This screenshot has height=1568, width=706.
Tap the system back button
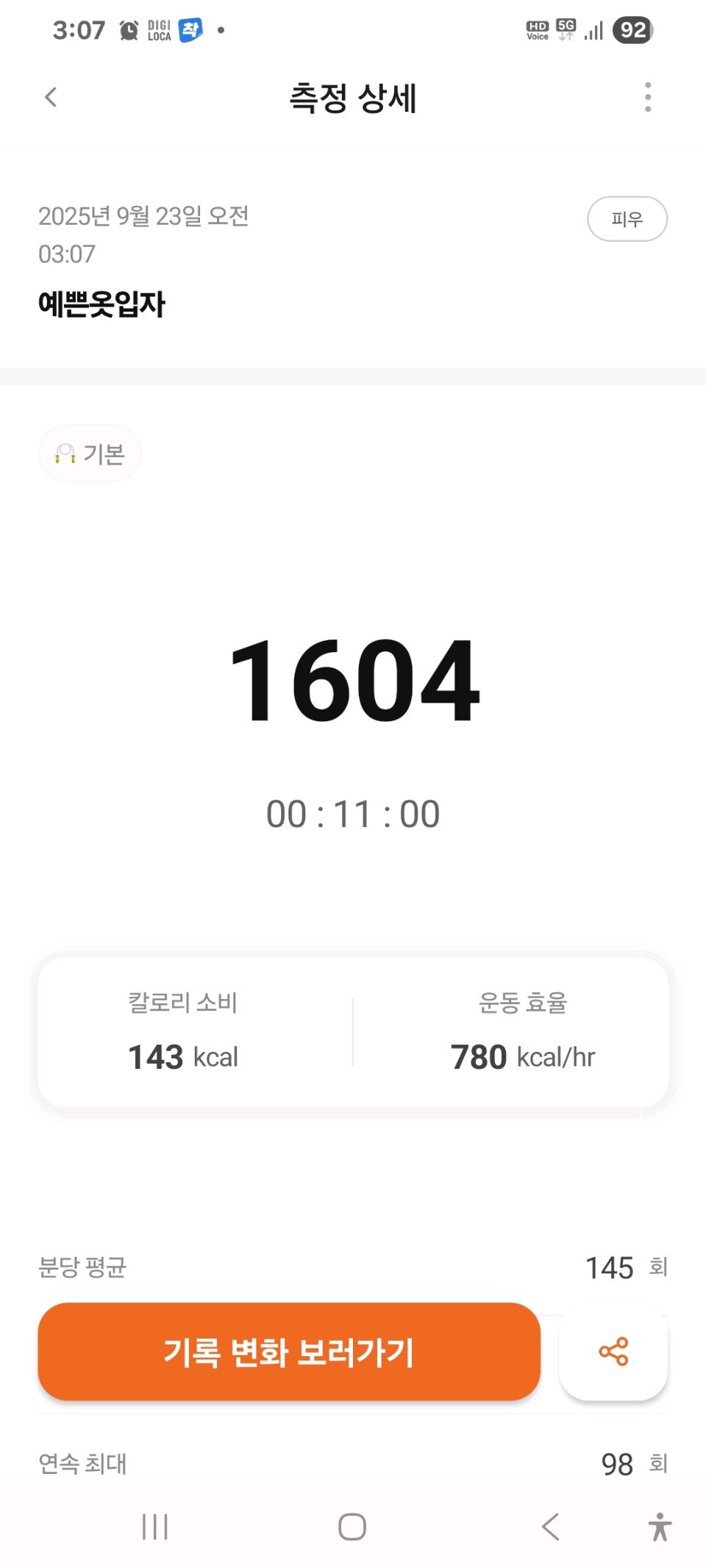(x=551, y=1527)
